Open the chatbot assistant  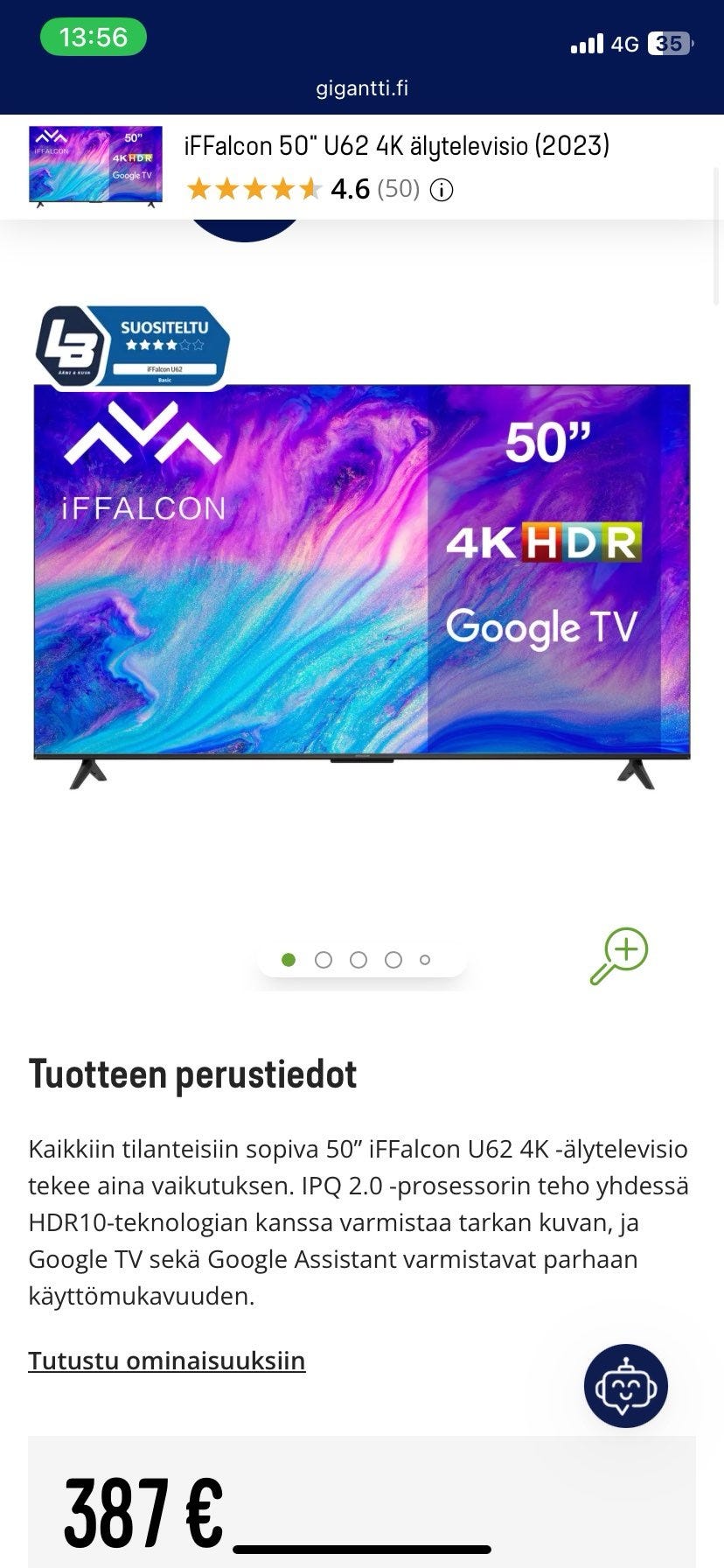point(625,1386)
